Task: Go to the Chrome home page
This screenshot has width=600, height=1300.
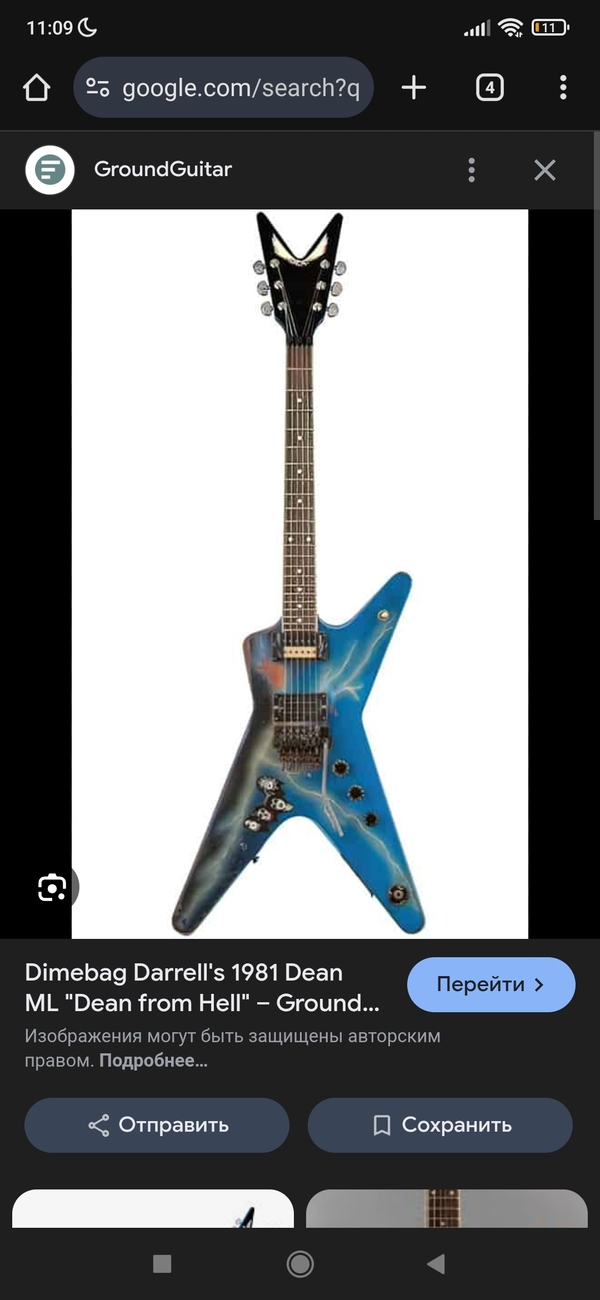Action: (36, 88)
